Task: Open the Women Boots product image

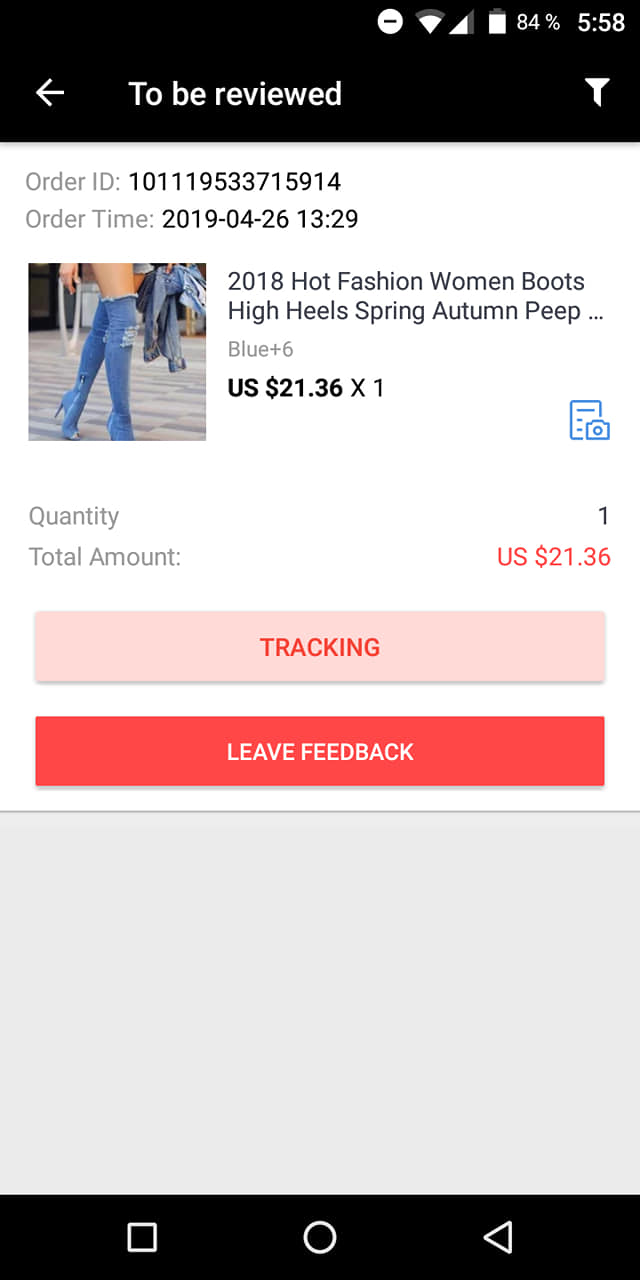Action: [117, 352]
